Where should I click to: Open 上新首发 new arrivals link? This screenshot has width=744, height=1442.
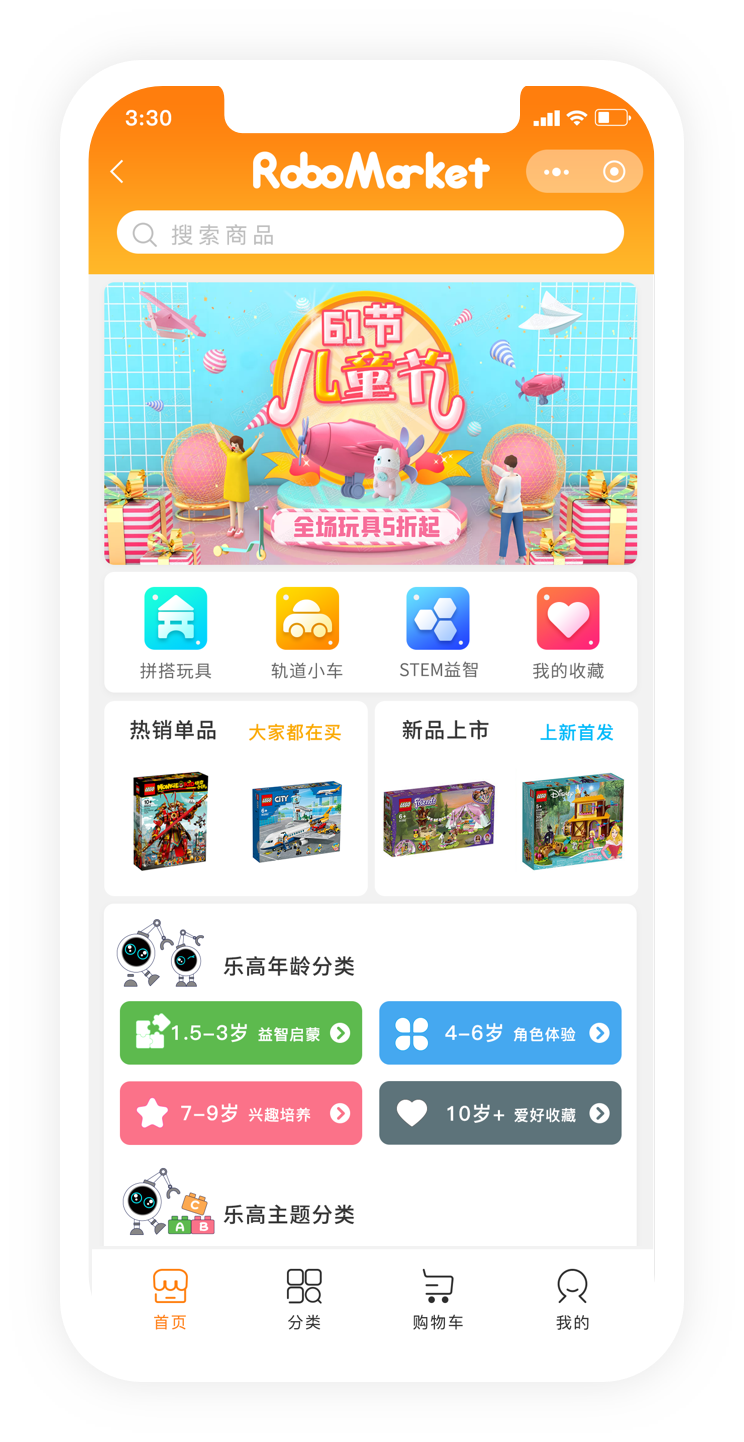click(577, 732)
